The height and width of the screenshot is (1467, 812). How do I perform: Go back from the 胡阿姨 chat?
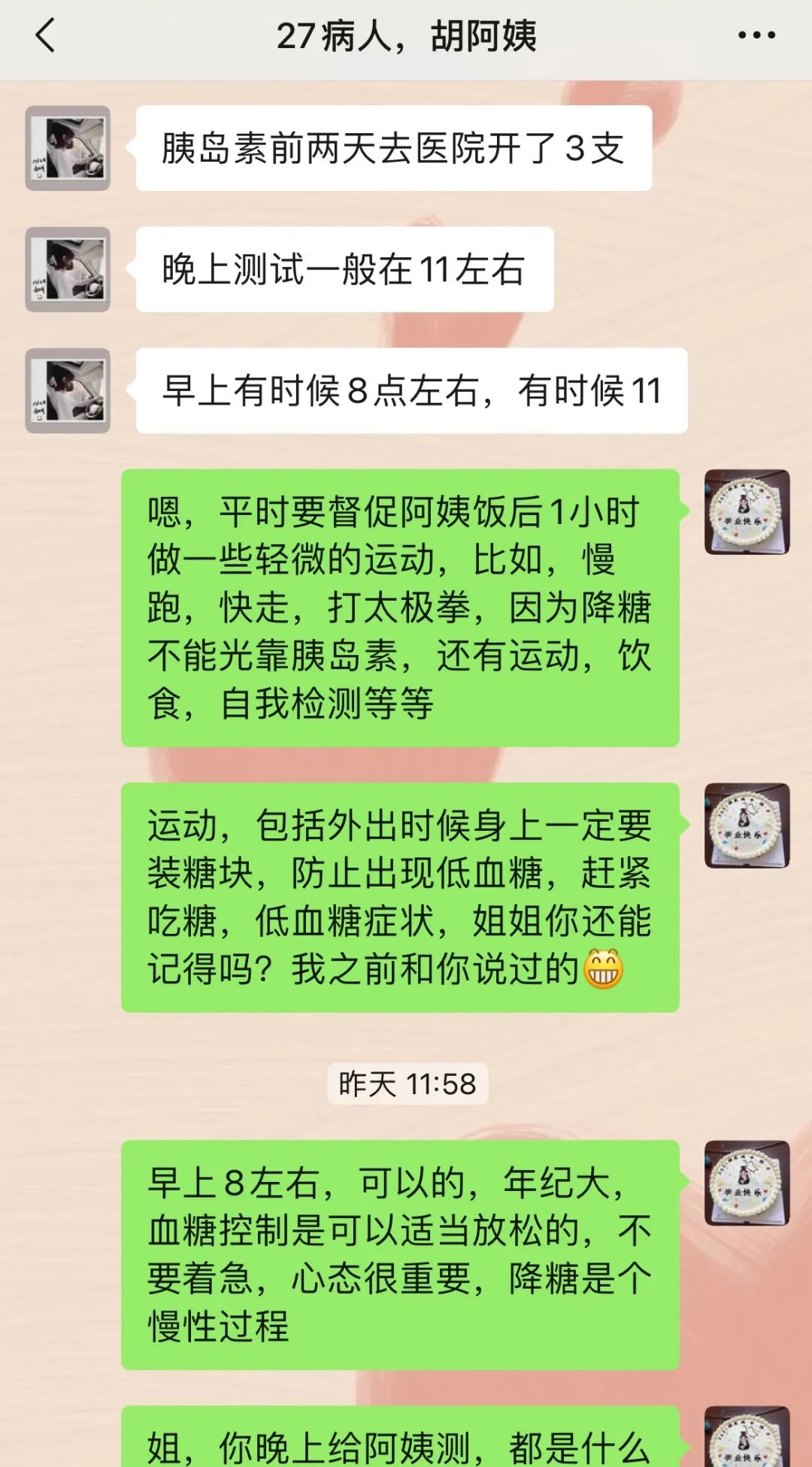tap(46, 35)
